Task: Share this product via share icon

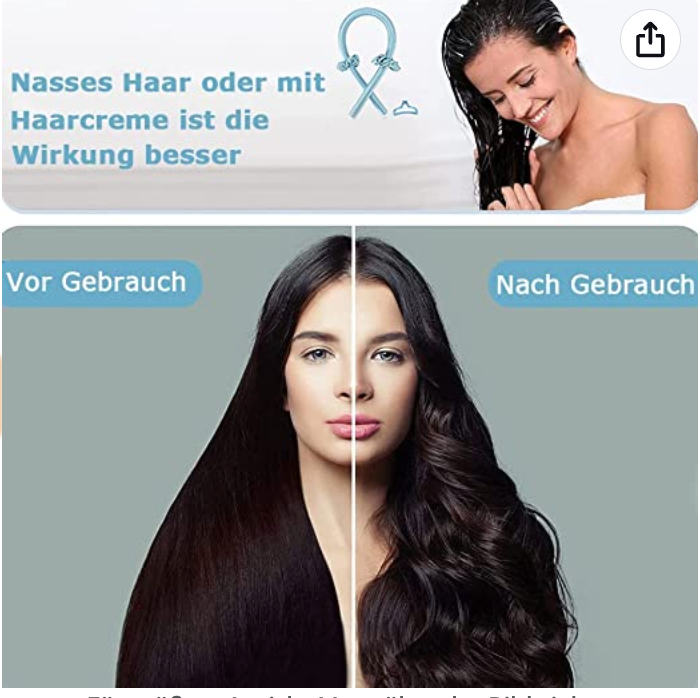Action: tap(650, 41)
